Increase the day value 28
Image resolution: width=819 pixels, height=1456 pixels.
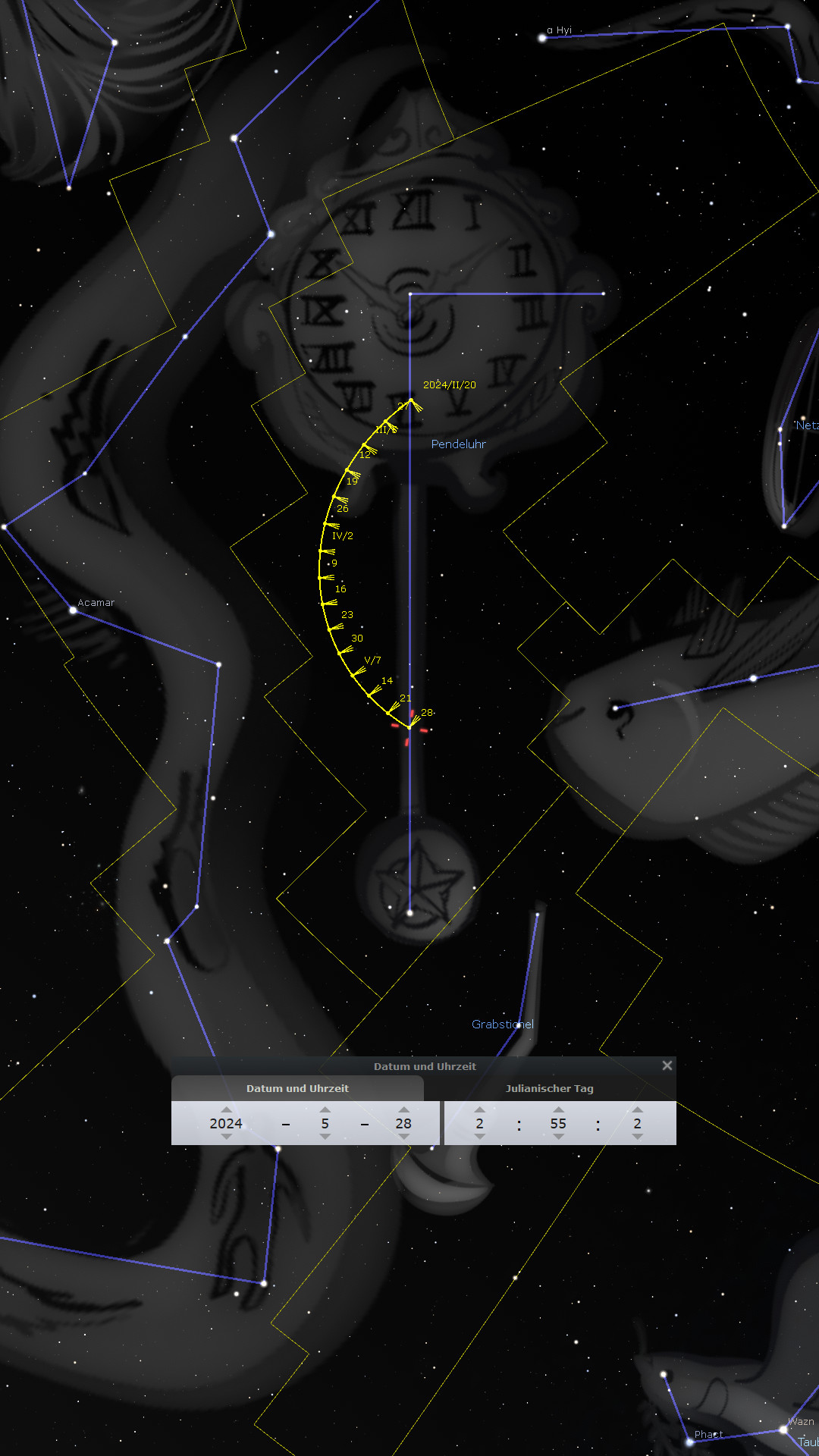(403, 1109)
